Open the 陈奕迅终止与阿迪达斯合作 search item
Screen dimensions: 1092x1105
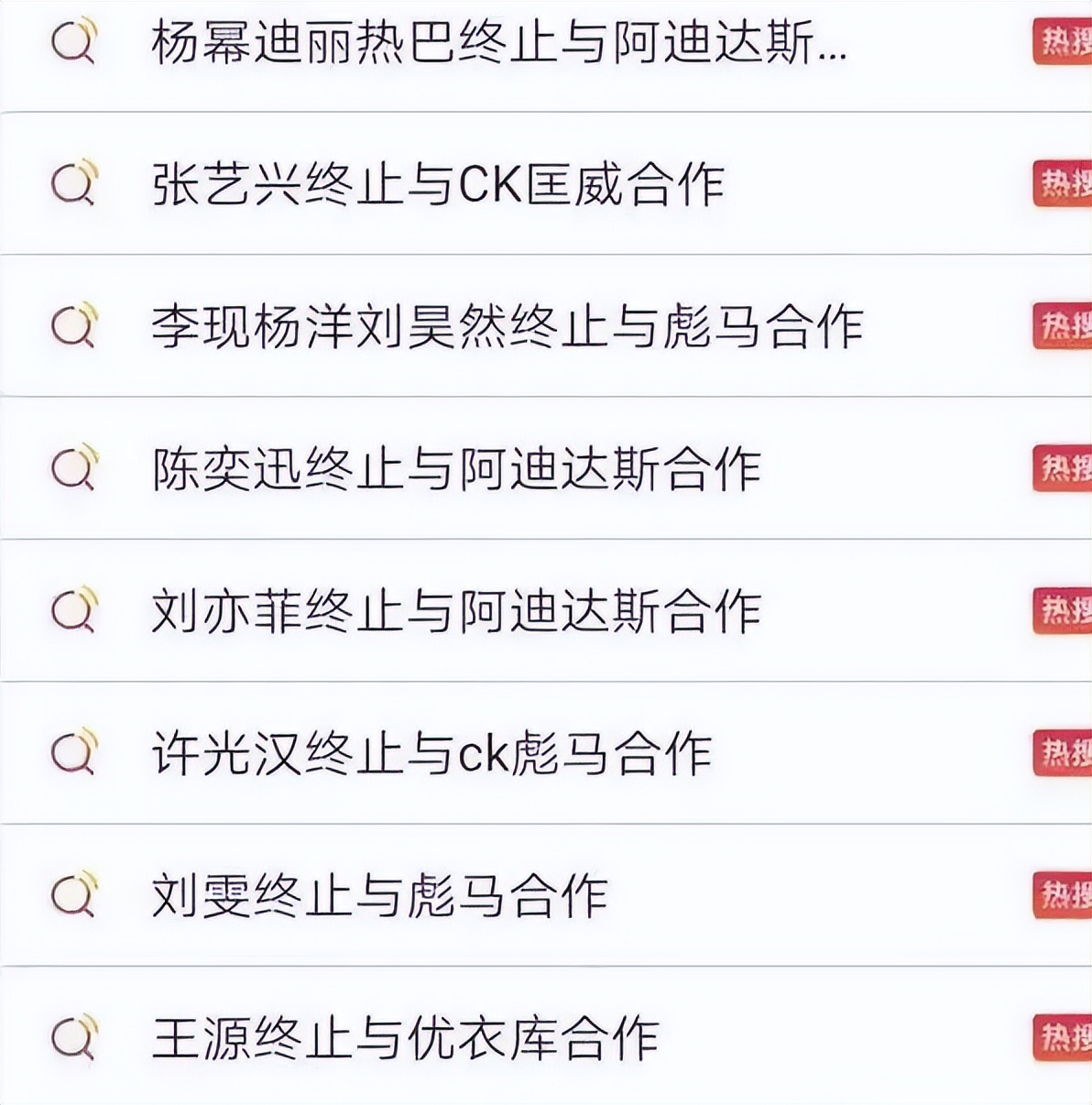458,469
